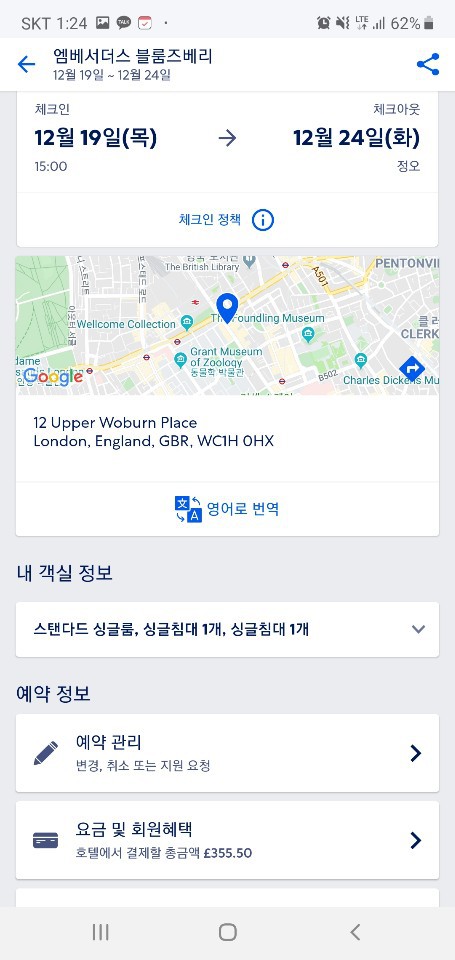Open recent apps from the navigation bar

(100, 932)
